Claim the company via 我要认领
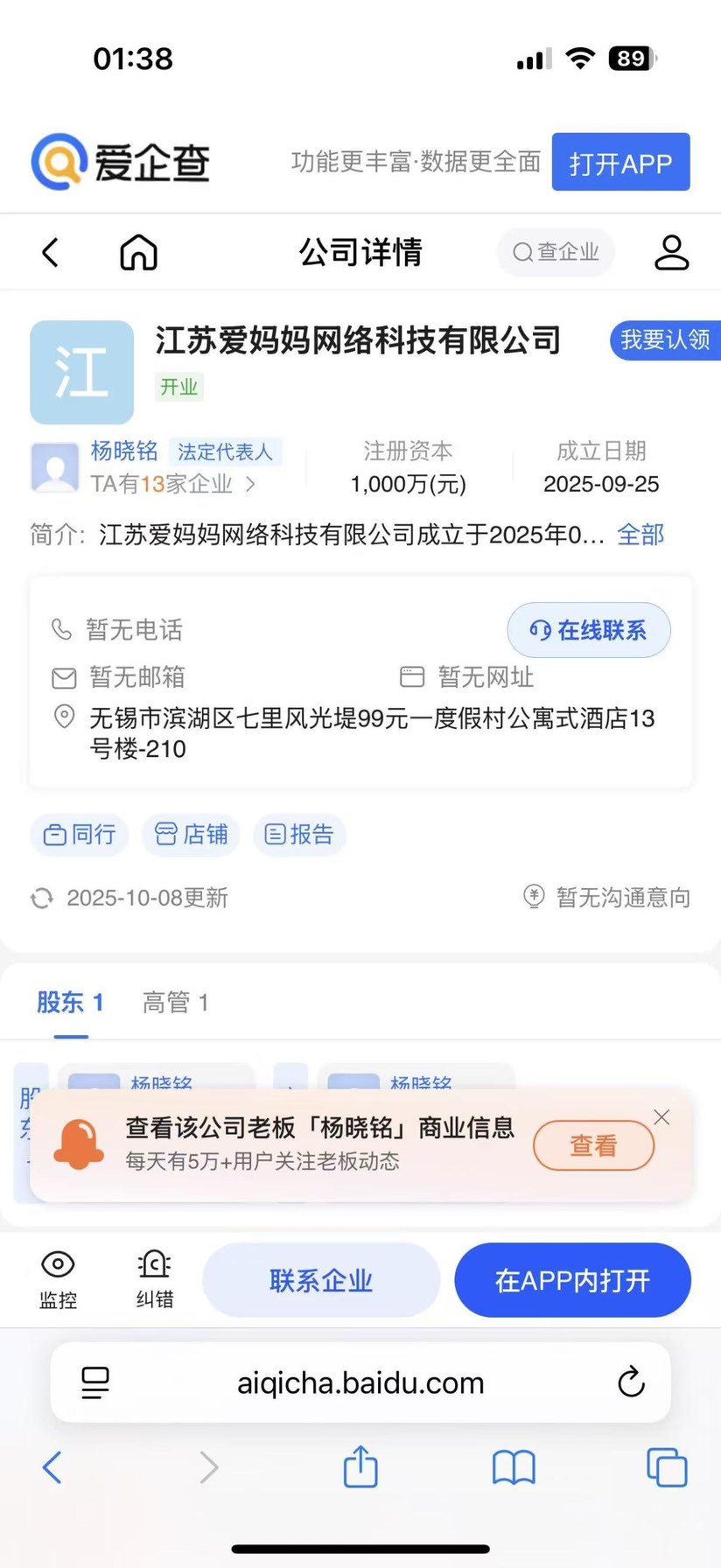The width and height of the screenshot is (721, 1568). click(x=665, y=339)
